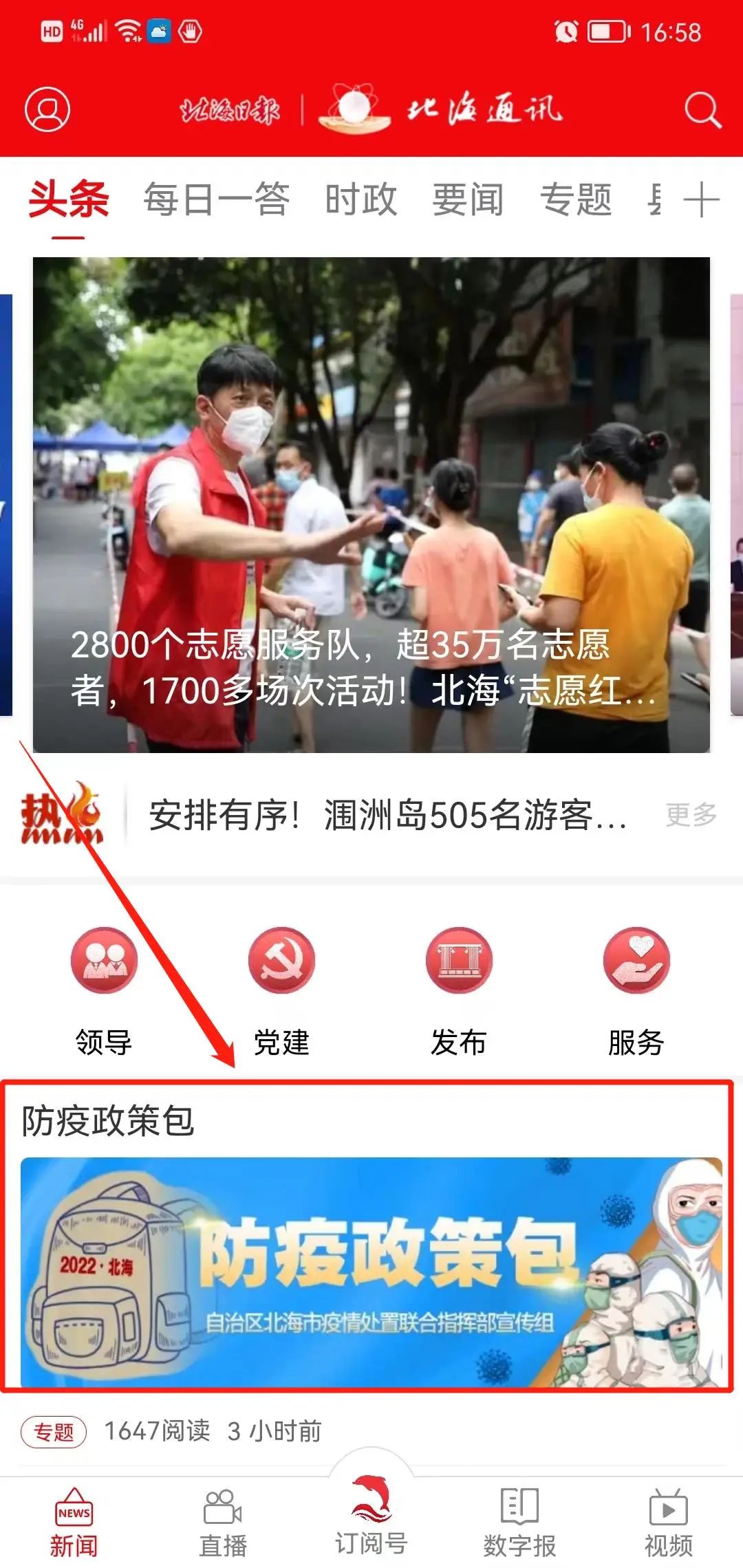Switch to the 时政 tab

(x=361, y=200)
